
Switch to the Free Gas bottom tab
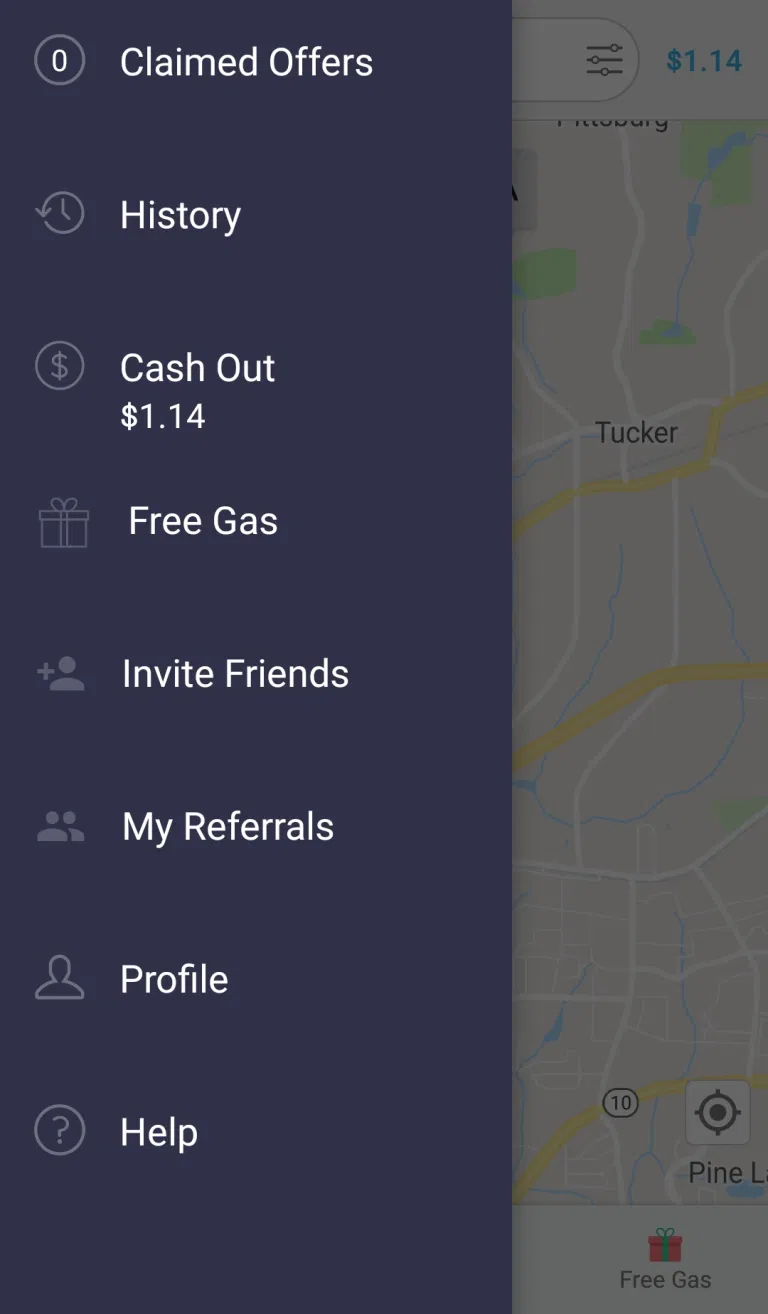[x=665, y=1260]
